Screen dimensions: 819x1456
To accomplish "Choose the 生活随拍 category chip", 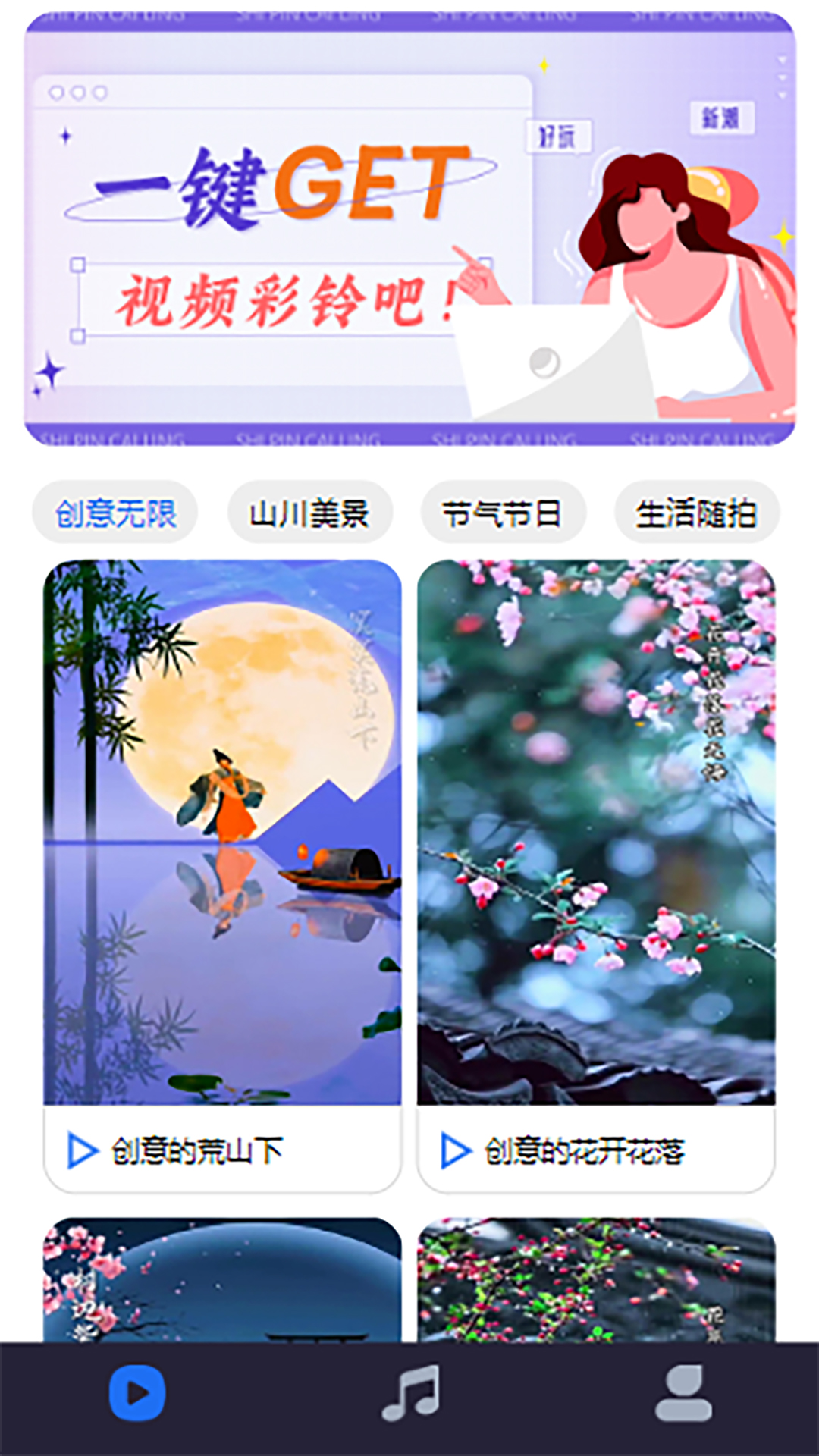I will 696,513.
